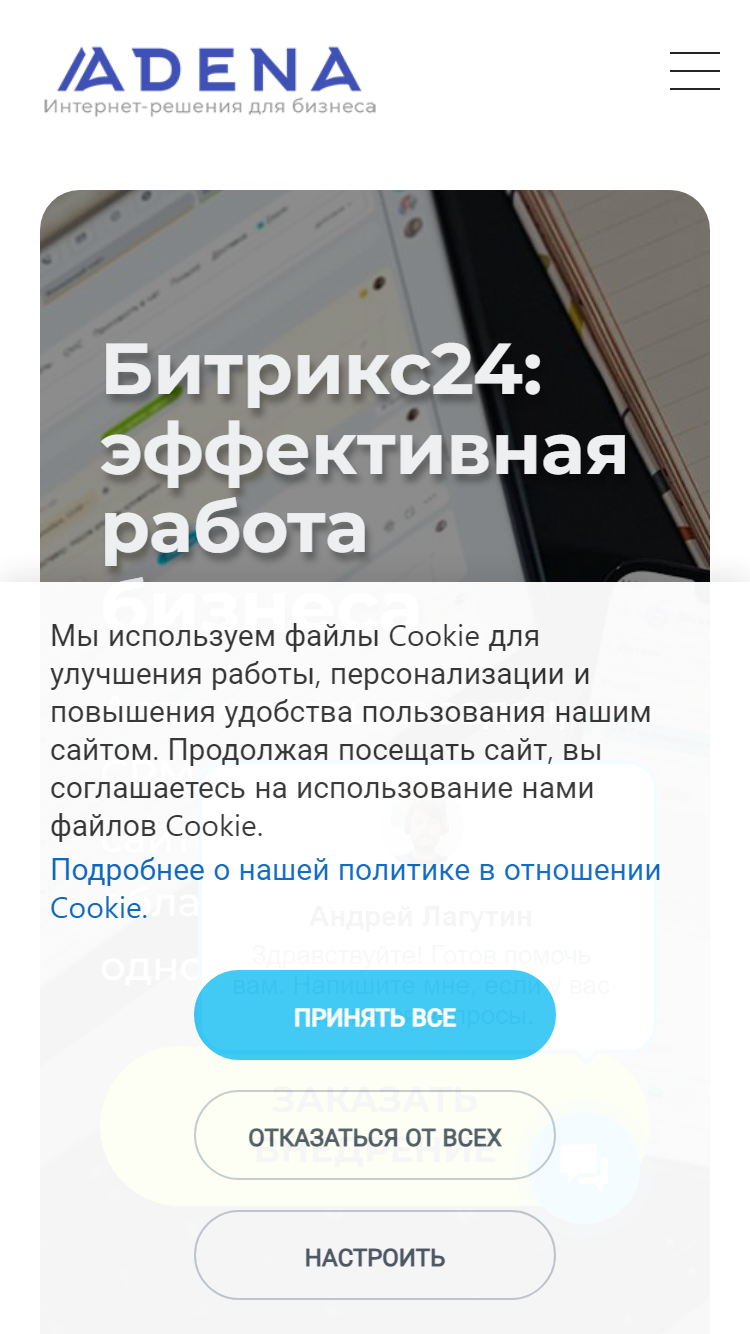This screenshot has width=750, height=1334.
Task: Tap the 'Принять все' button
Action: (375, 1015)
